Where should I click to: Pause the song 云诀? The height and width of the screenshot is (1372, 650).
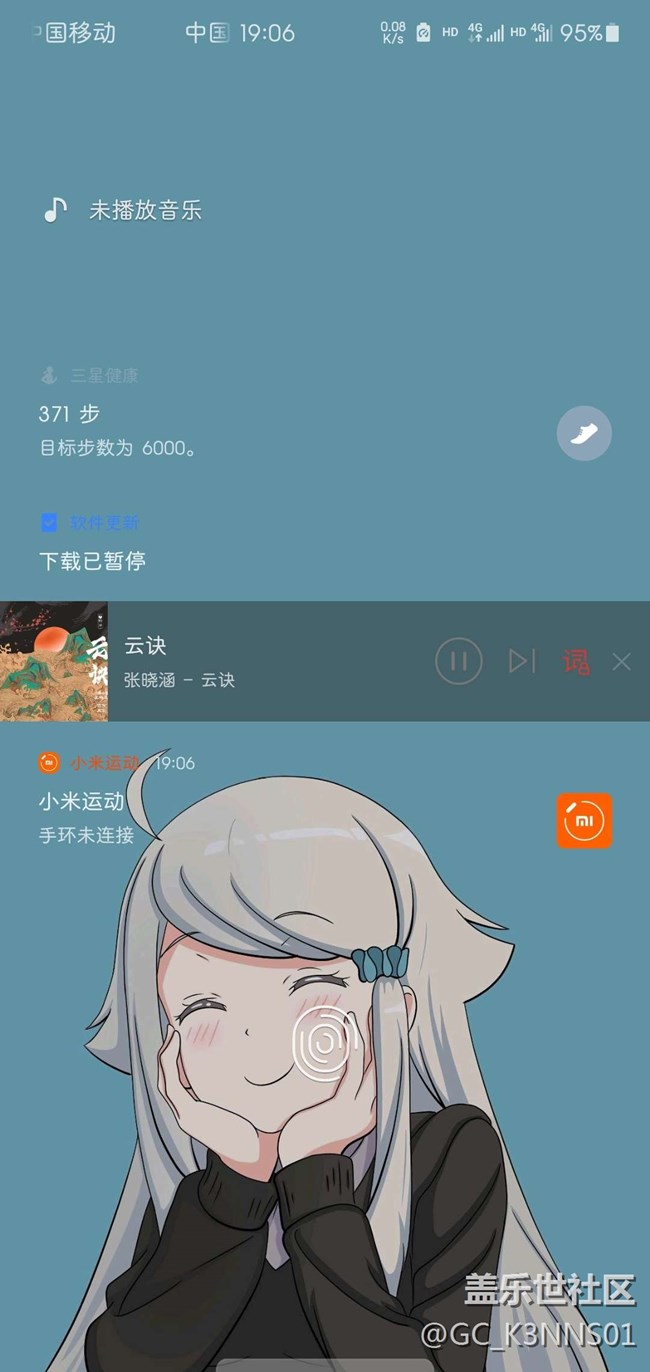(459, 661)
